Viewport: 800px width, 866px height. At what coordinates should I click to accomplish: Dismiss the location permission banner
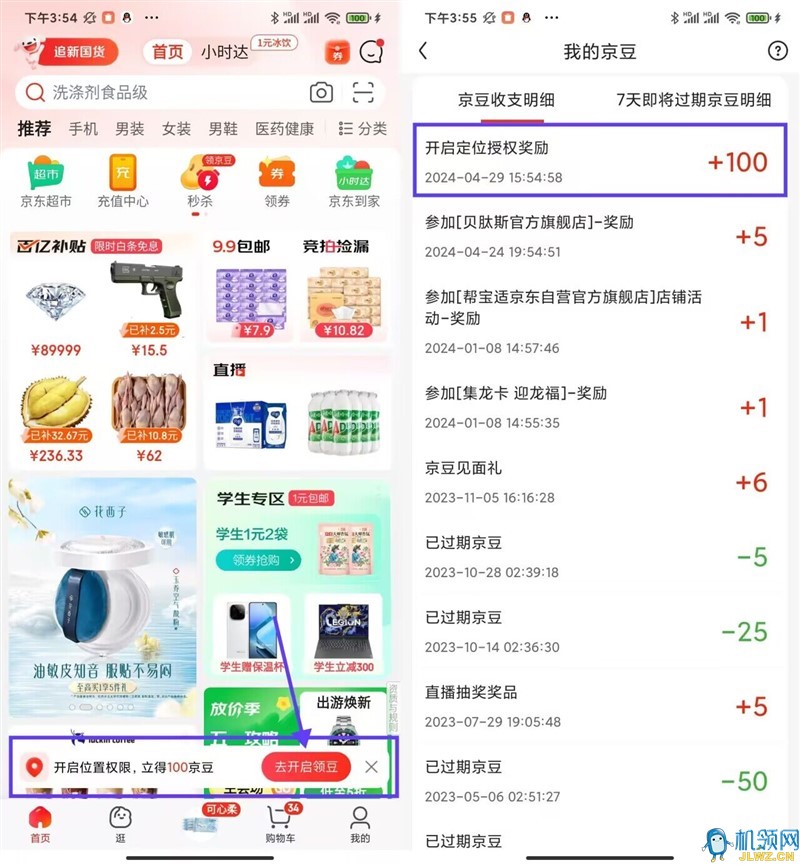click(371, 767)
